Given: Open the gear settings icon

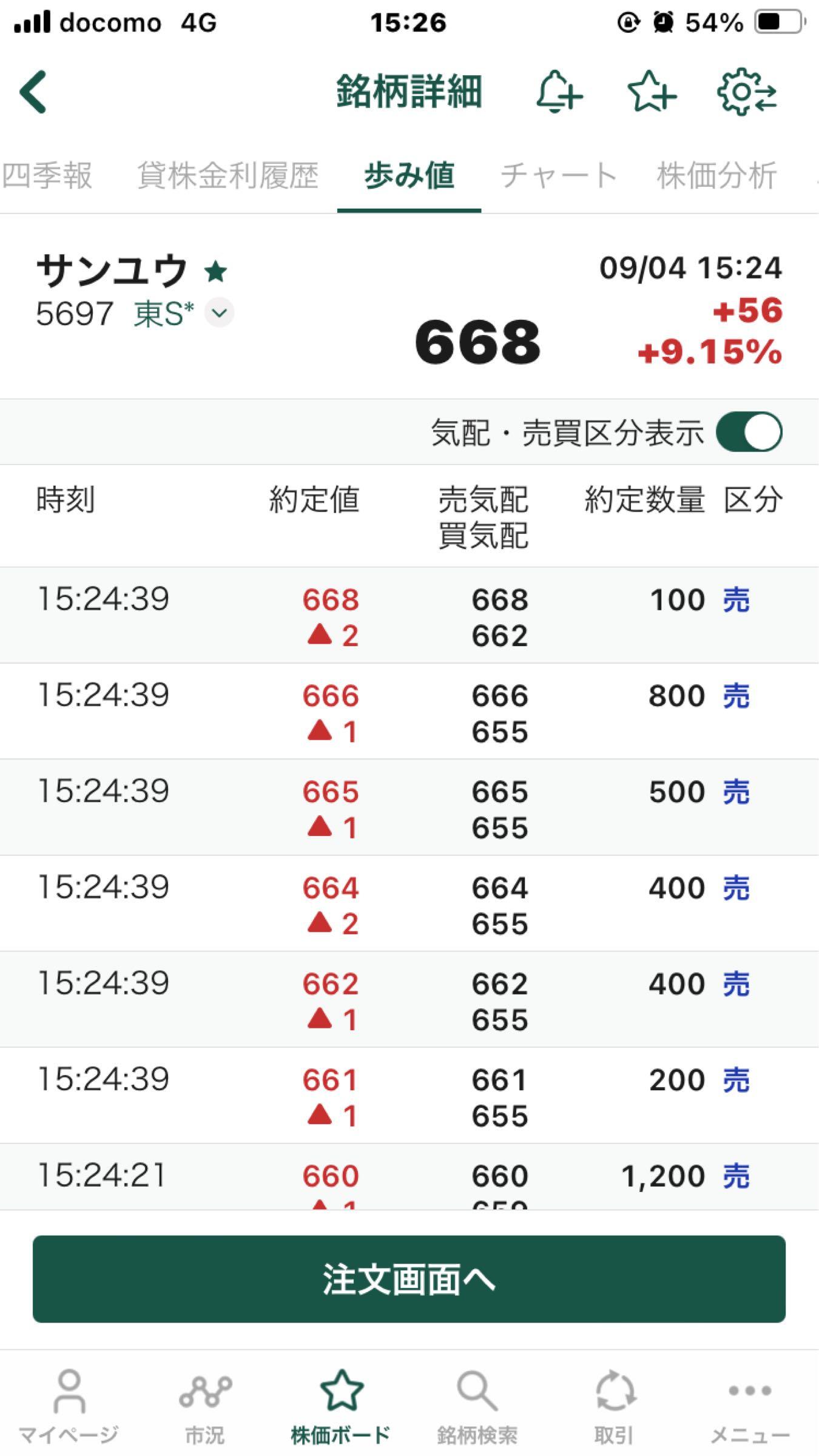Looking at the screenshot, I should click(x=746, y=92).
